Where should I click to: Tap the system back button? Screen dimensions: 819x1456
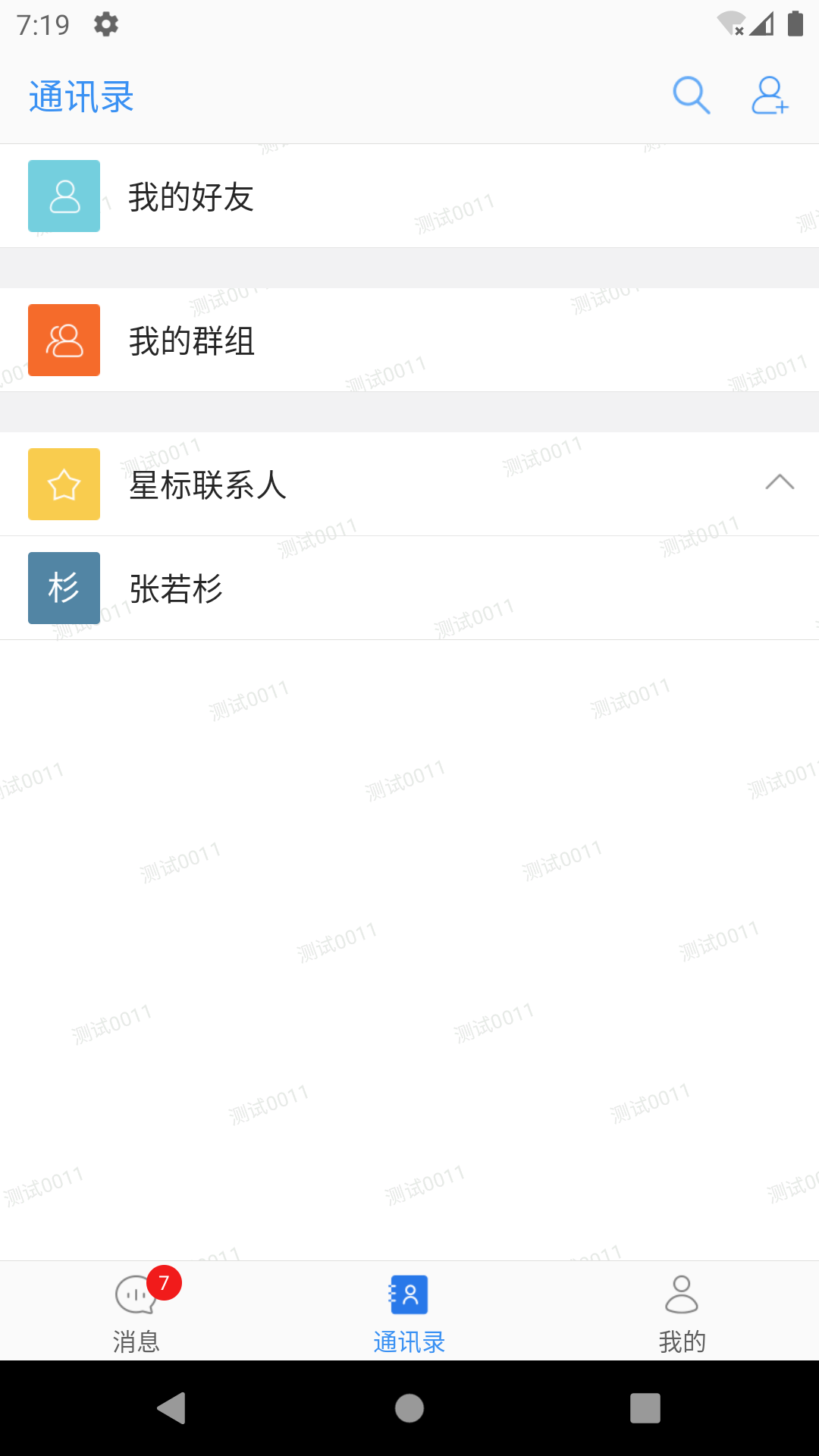tap(172, 1408)
